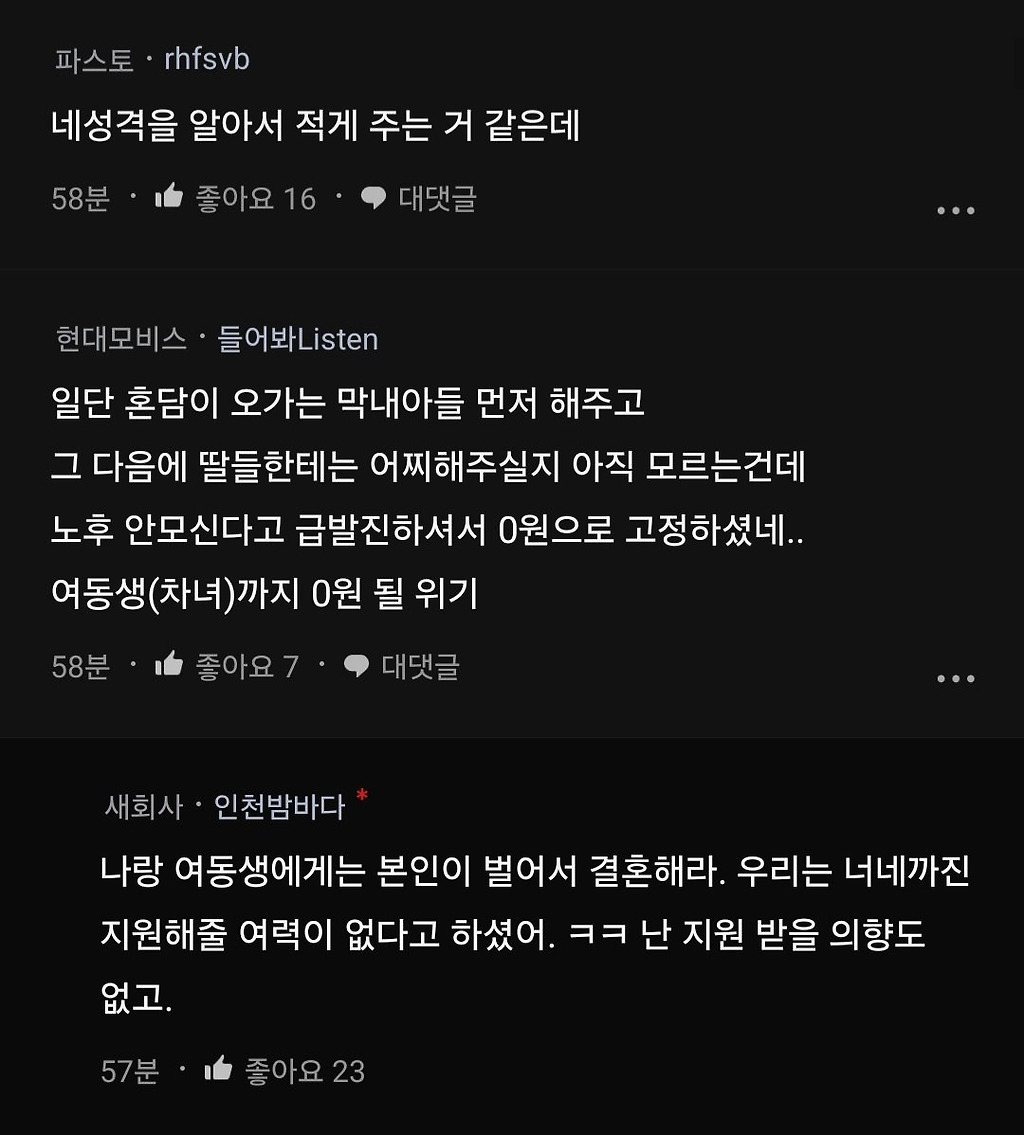Like rhfsvb's comment with 16 likes
The image size is (1024, 1135).
tap(170, 198)
